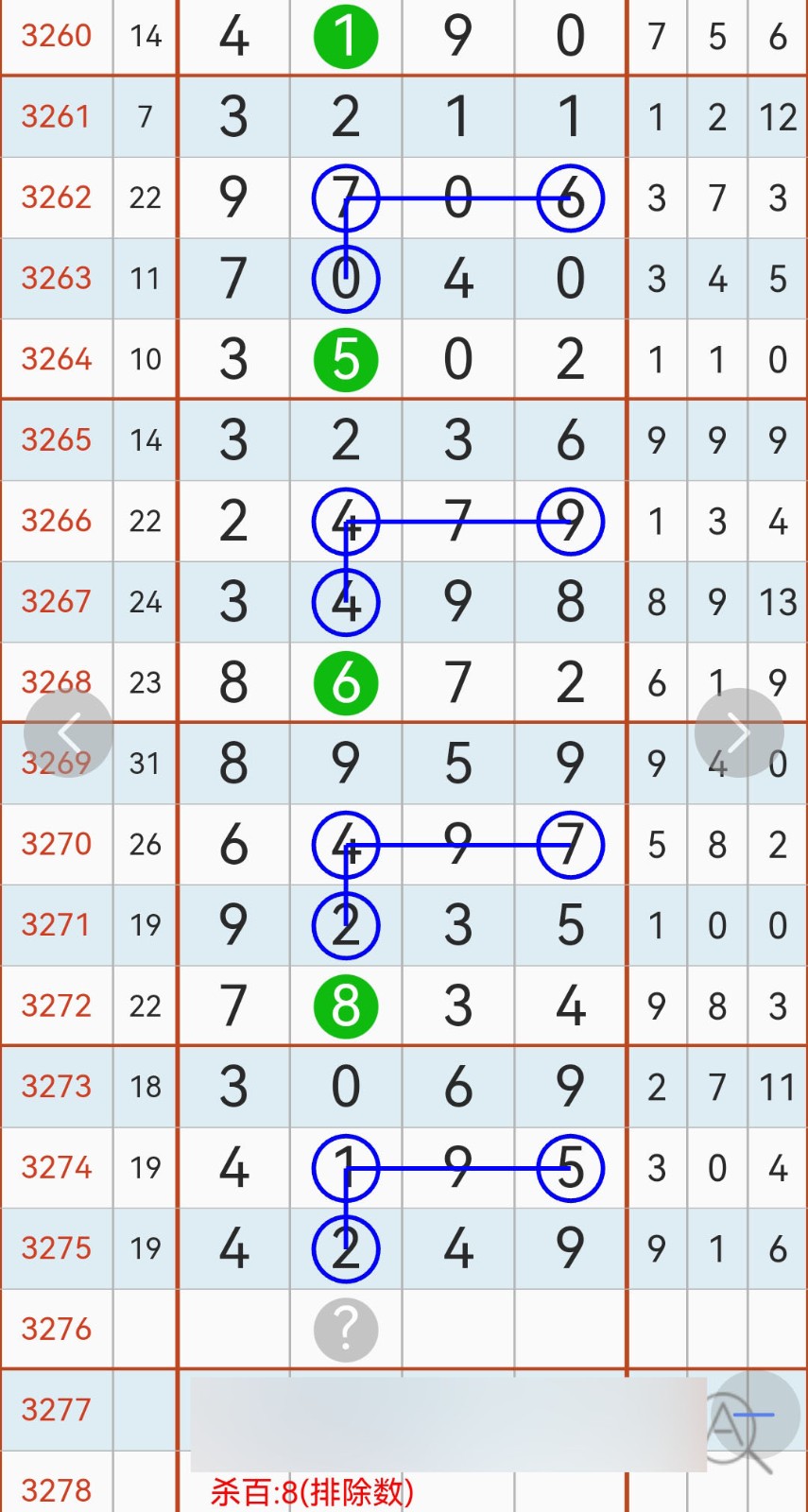The height and width of the screenshot is (1512, 808).
Task: Tap the green circled number 5 on row 3264
Action: (345, 359)
